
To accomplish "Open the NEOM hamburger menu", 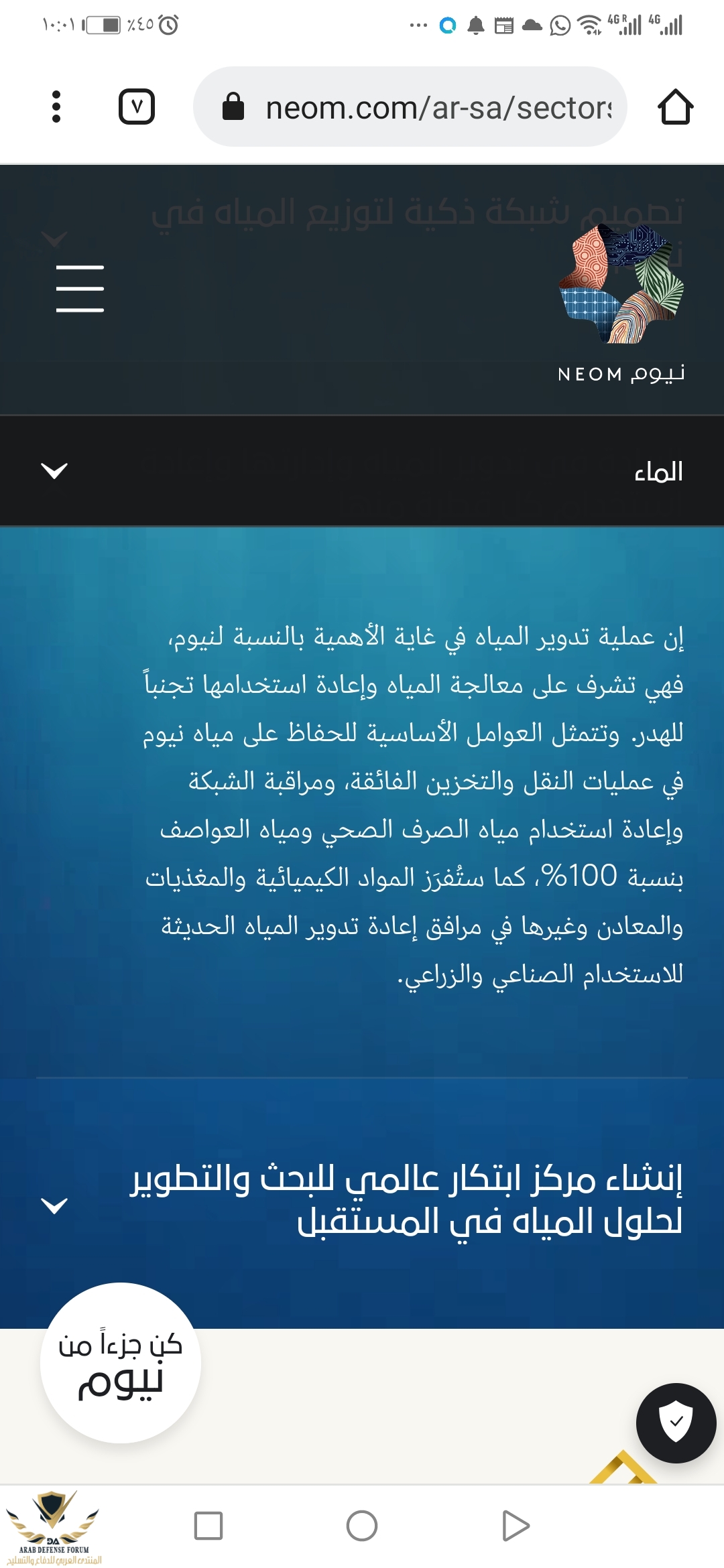I will 80,288.
